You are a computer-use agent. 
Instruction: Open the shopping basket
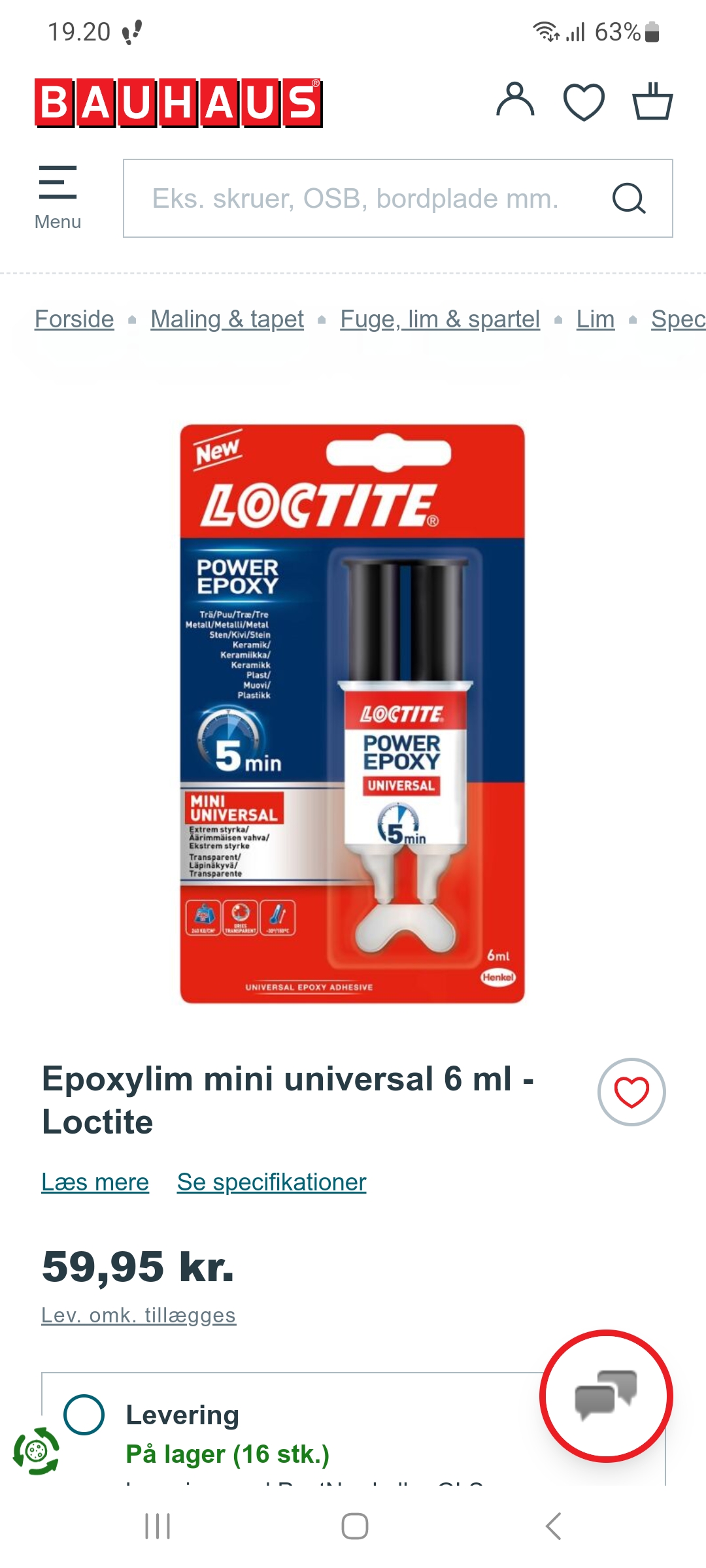652,101
